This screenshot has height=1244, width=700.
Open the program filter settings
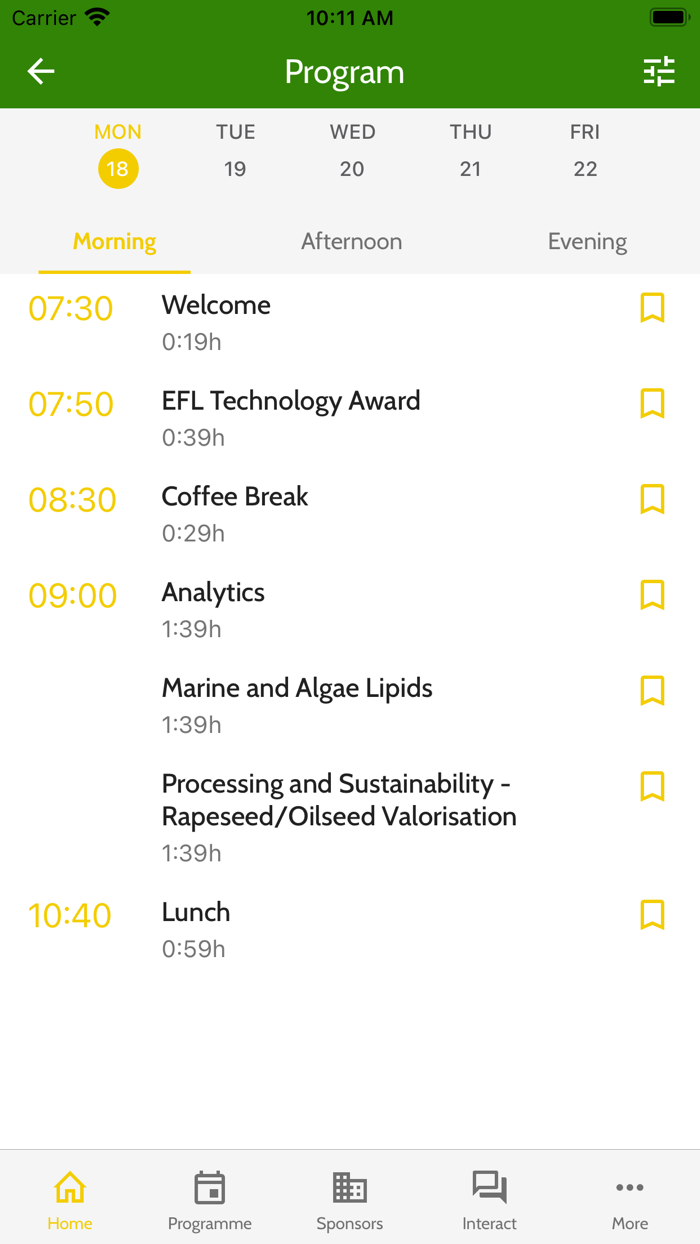coord(659,71)
